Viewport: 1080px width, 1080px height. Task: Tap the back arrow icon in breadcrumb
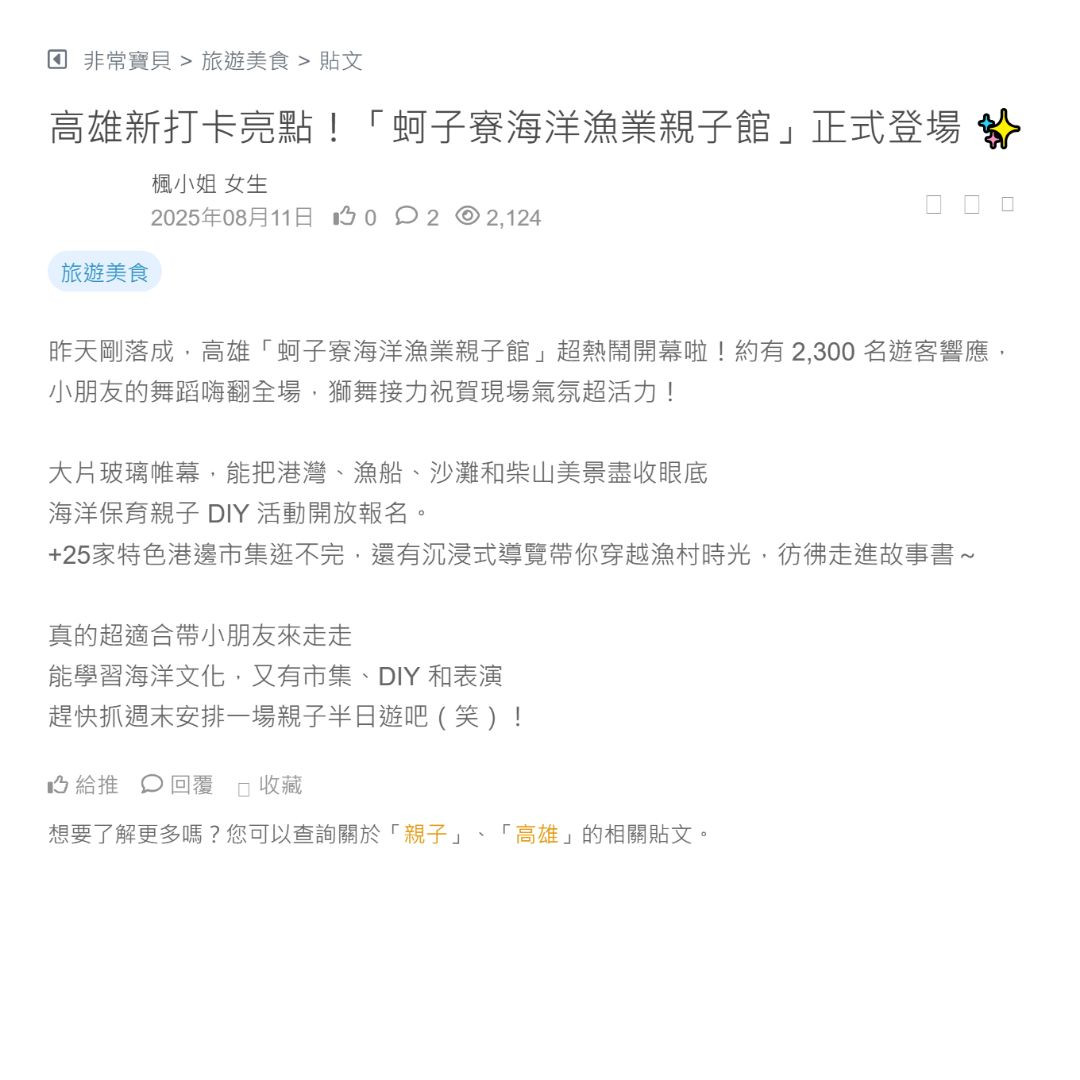click(x=57, y=60)
